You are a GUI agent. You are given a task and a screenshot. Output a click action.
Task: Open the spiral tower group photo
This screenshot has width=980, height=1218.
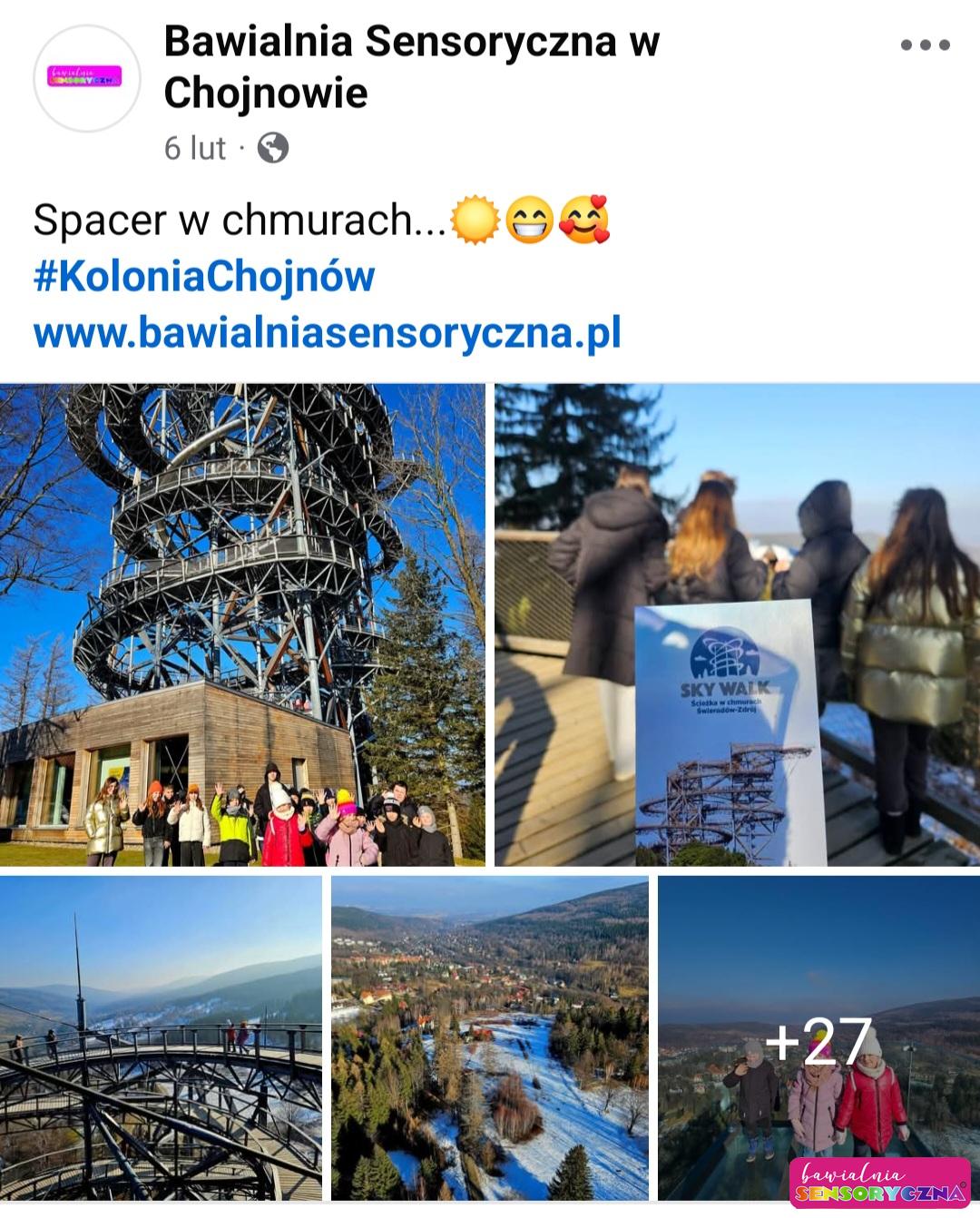[x=242, y=624]
